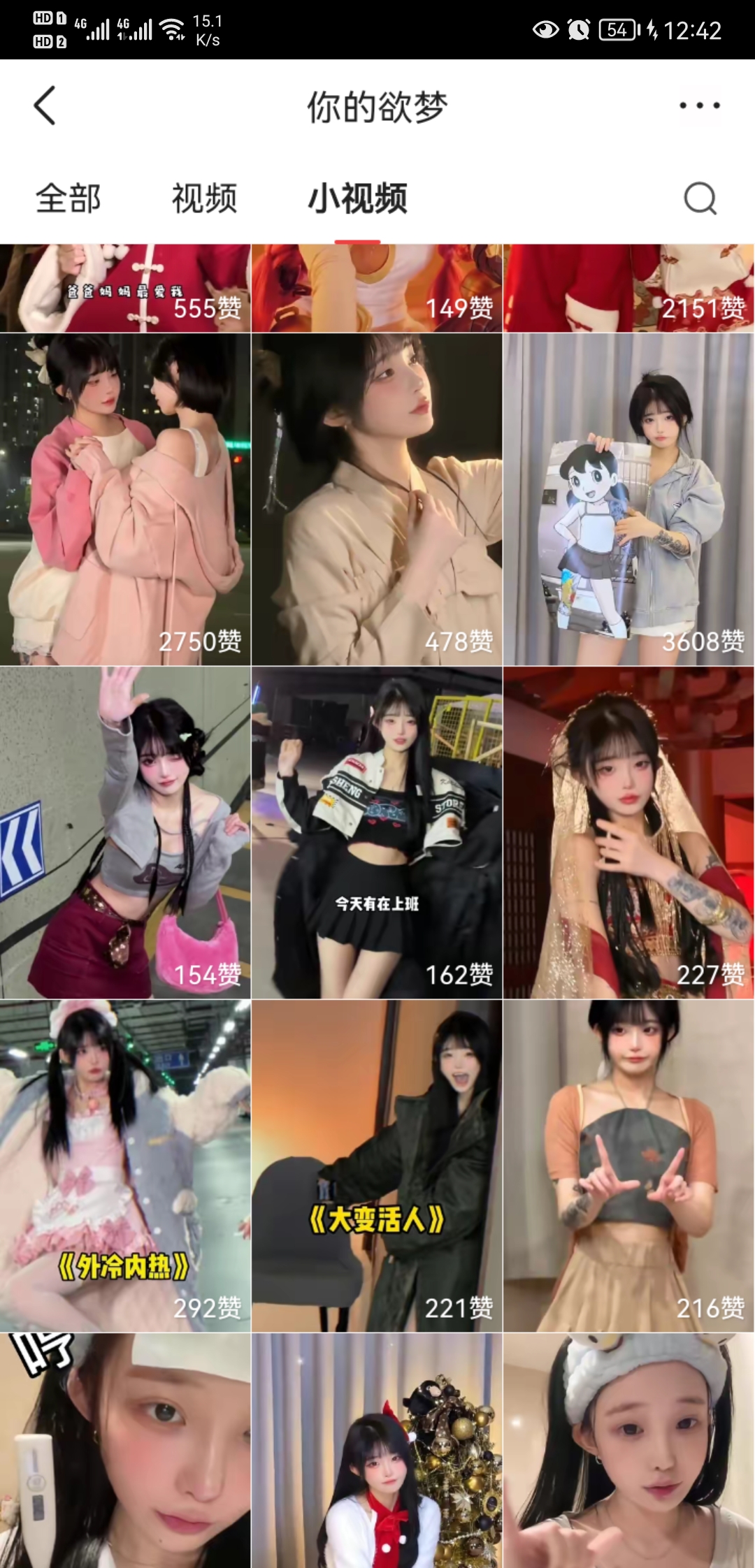The image size is (755, 1568).
Task: Select the 小视频 tab
Action: click(357, 198)
